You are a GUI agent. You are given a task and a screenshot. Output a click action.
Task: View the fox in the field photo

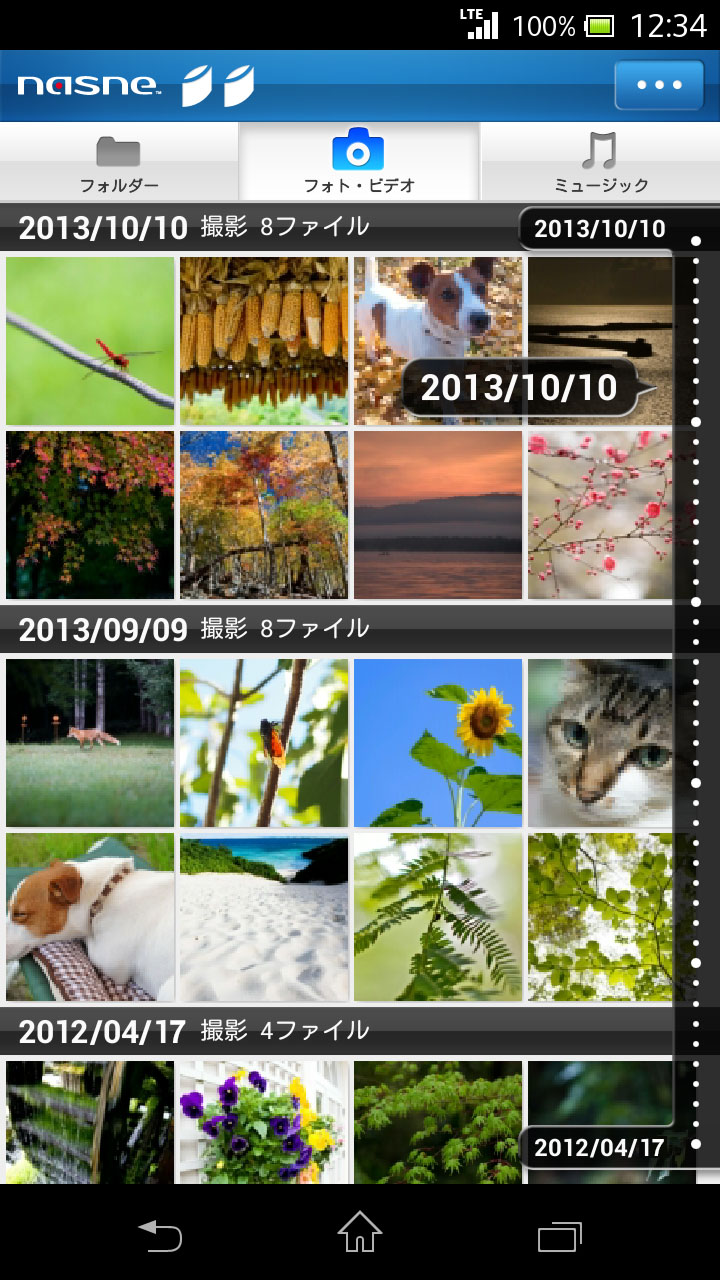(90, 743)
